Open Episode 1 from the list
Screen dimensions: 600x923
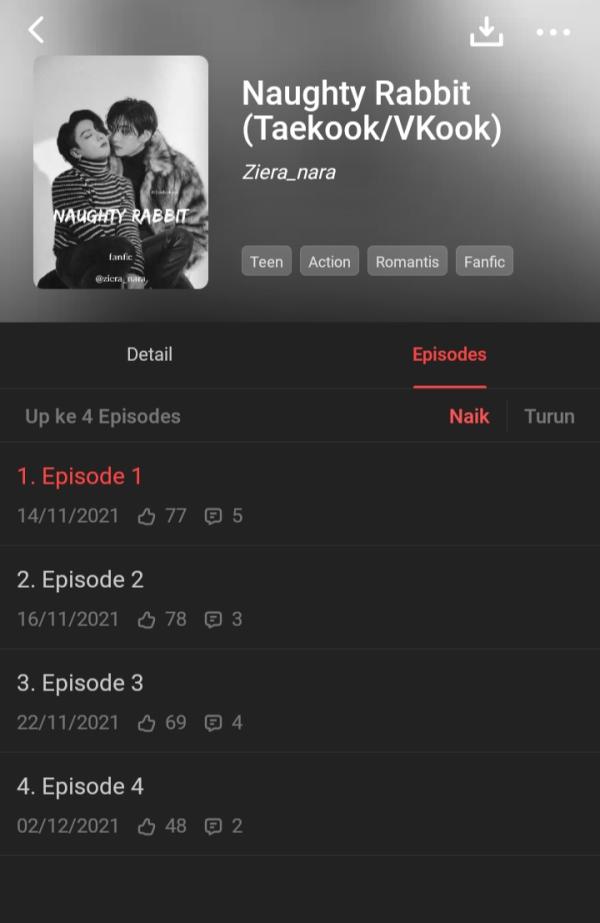(x=80, y=476)
